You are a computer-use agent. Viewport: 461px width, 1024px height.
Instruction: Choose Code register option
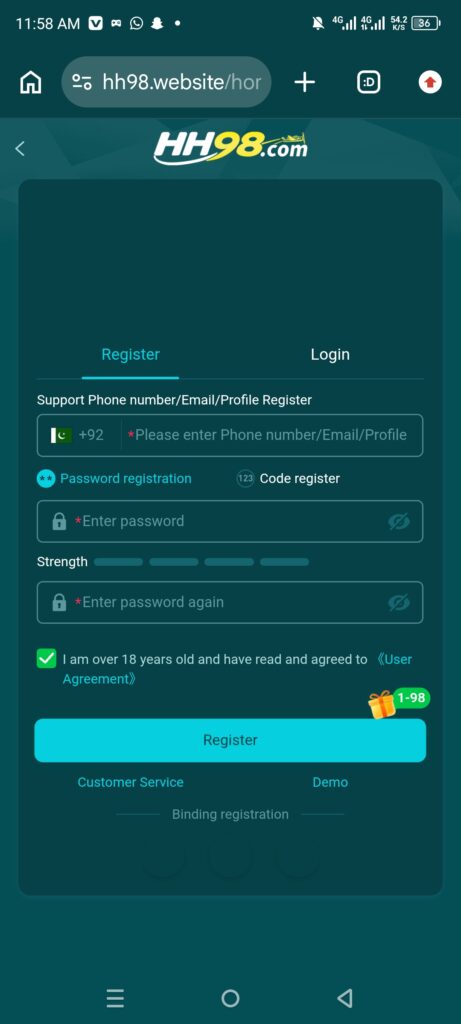(x=288, y=479)
